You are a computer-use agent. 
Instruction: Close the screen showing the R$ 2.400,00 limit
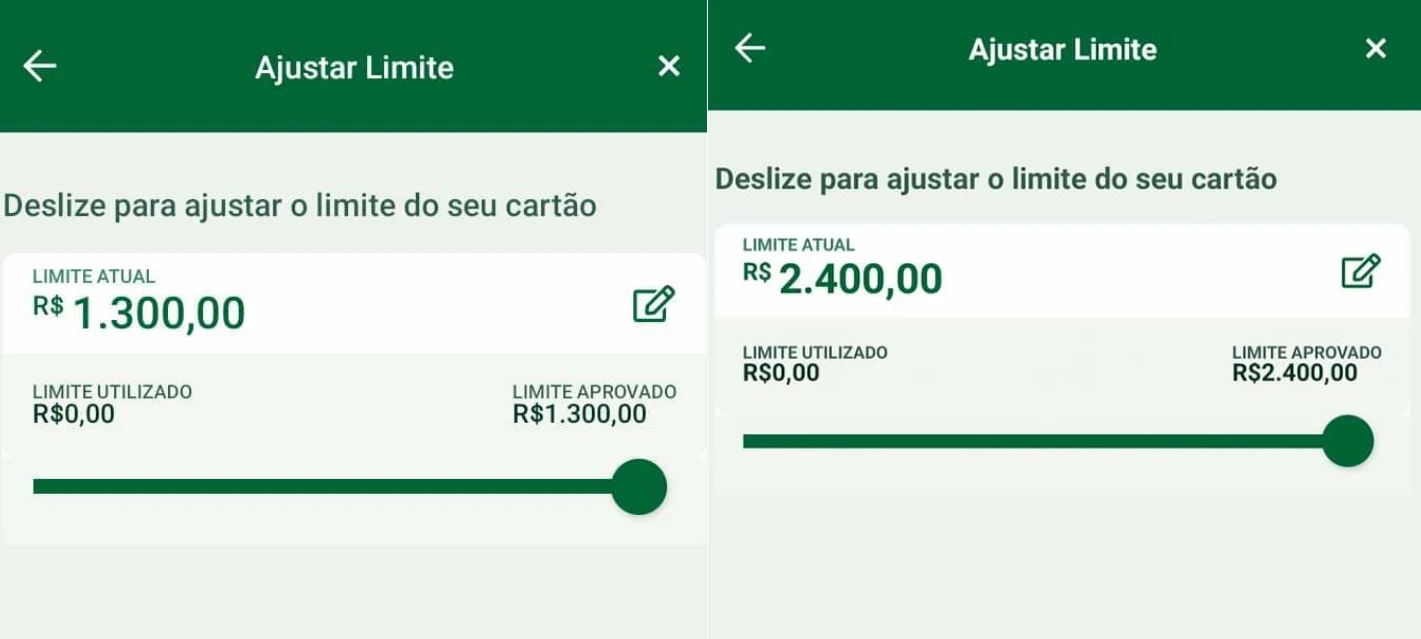click(x=1376, y=48)
